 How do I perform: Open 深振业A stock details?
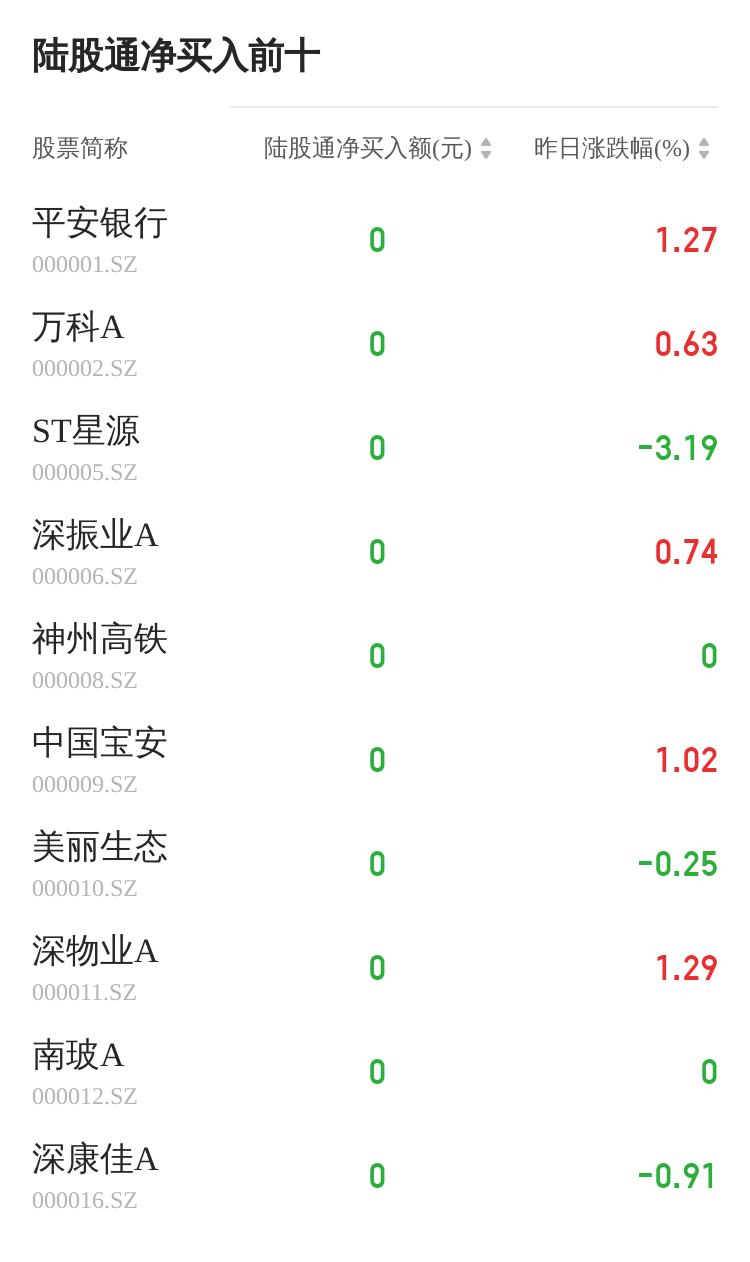point(375,552)
